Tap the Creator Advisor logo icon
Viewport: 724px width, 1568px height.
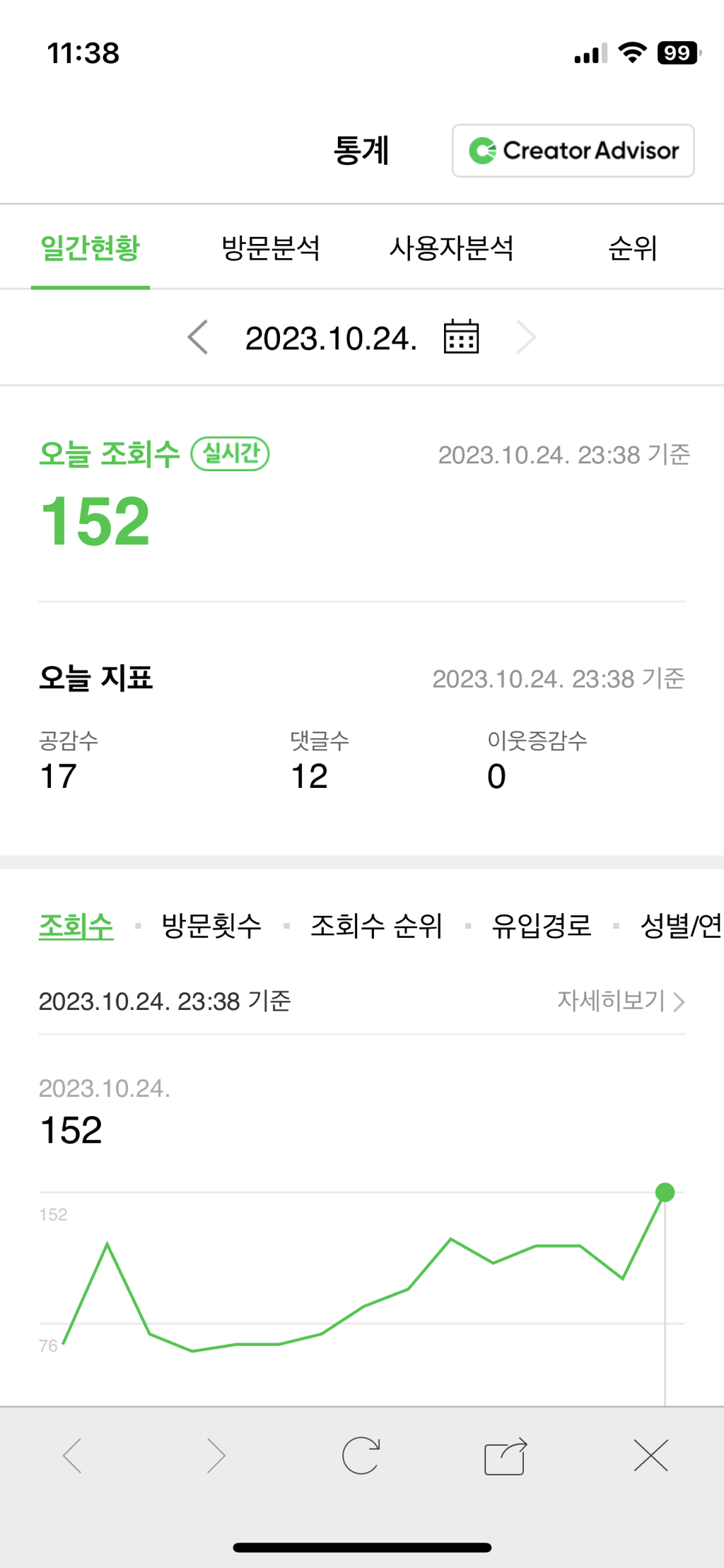pyautogui.click(x=484, y=150)
